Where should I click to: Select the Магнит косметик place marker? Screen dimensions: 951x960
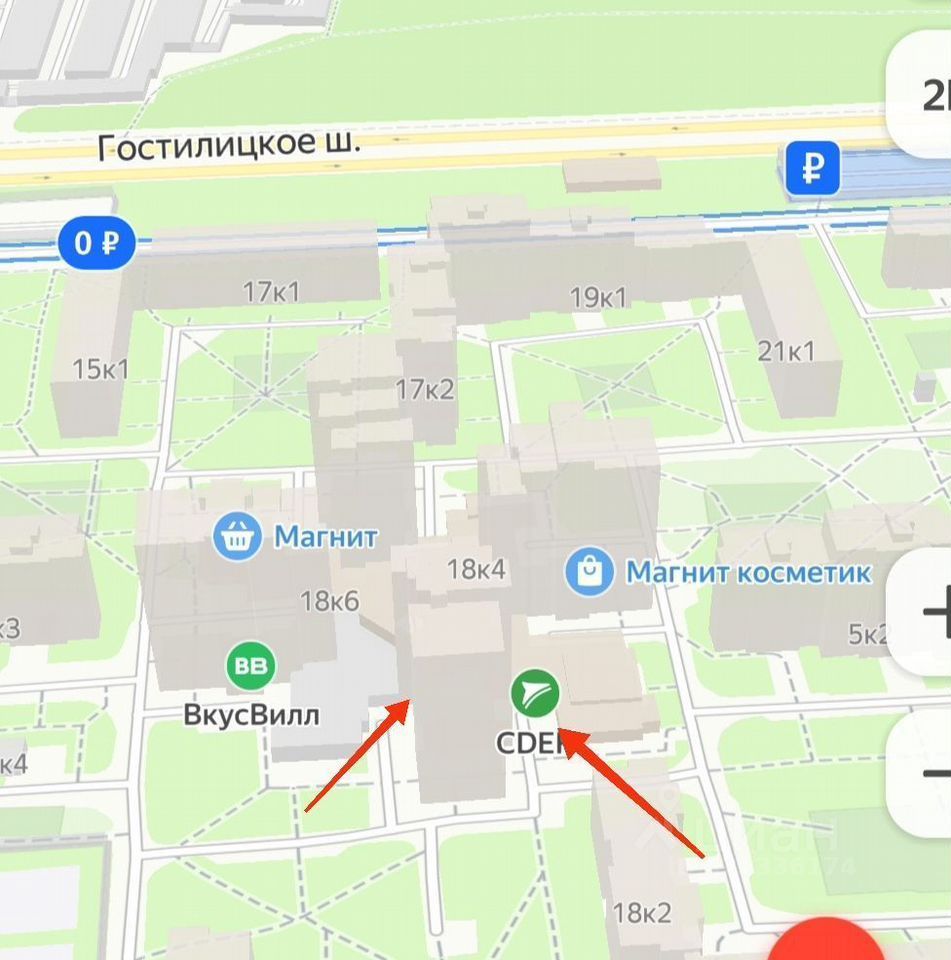point(589,571)
